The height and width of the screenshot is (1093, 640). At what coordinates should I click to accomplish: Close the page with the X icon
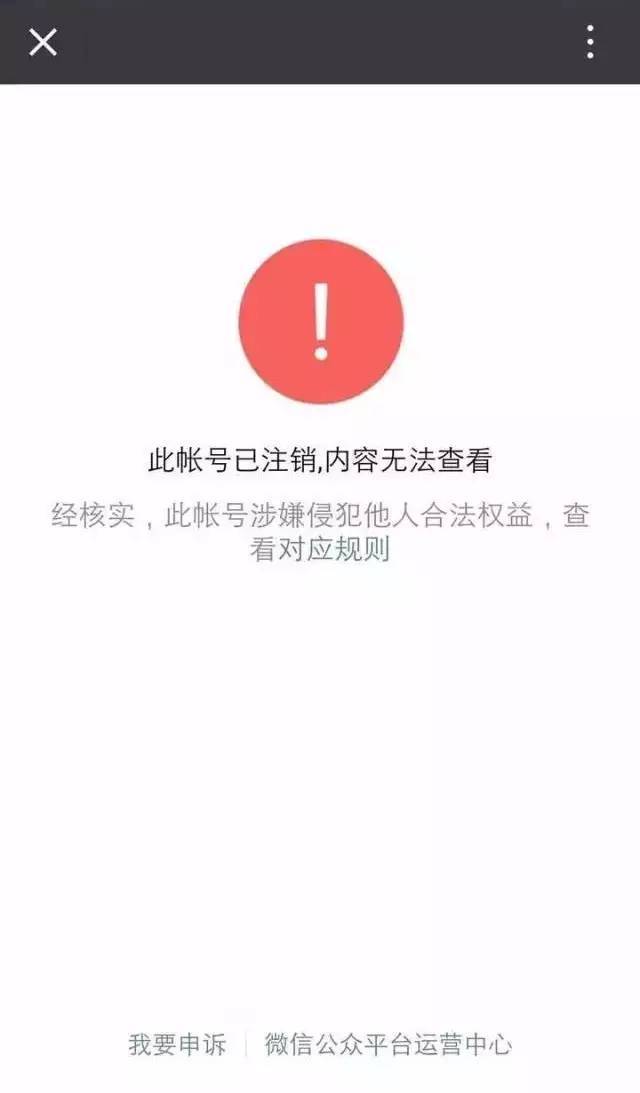pyautogui.click(x=43, y=42)
